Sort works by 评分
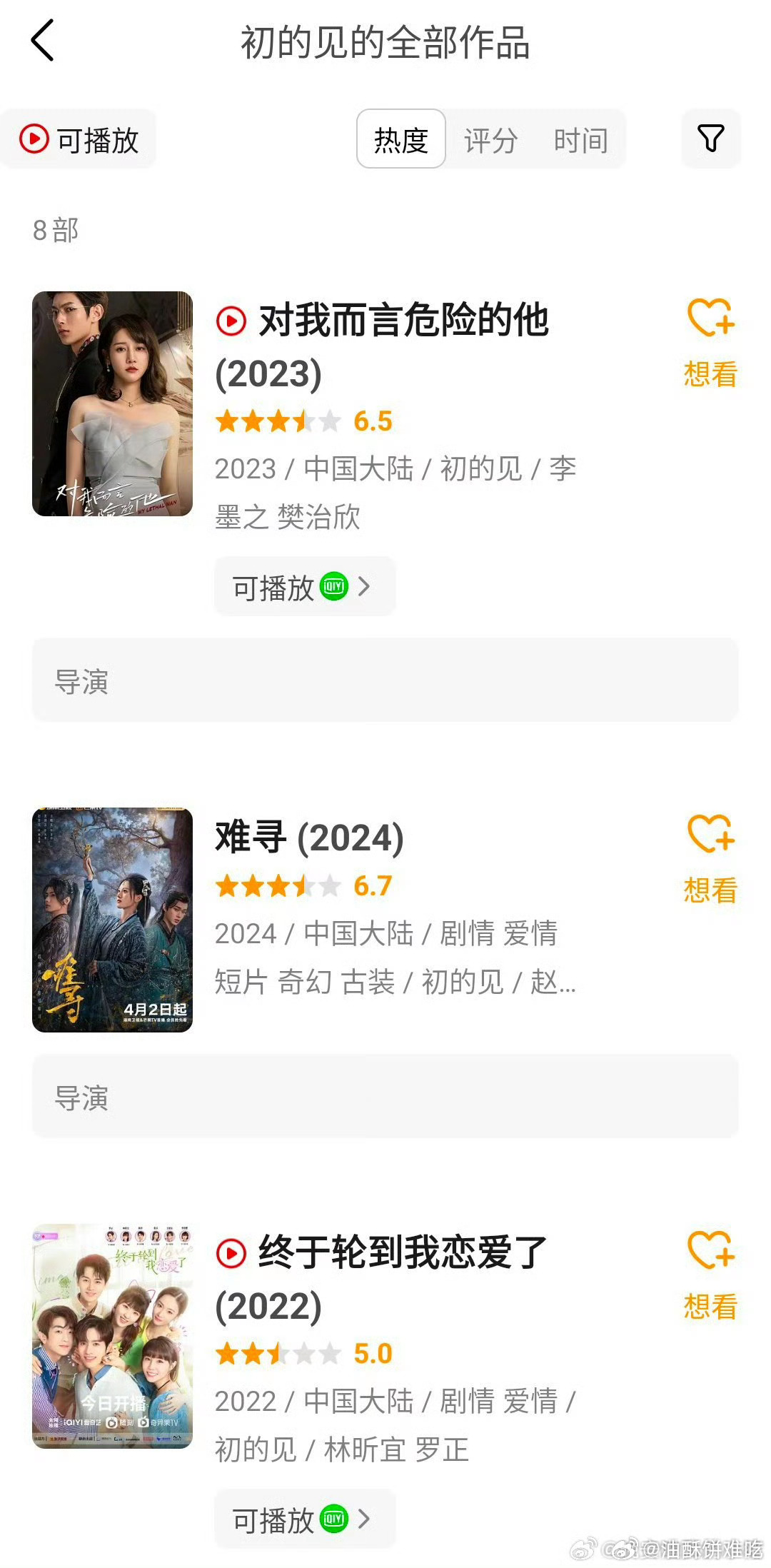771x1568 pixels. tap(490, 139)
